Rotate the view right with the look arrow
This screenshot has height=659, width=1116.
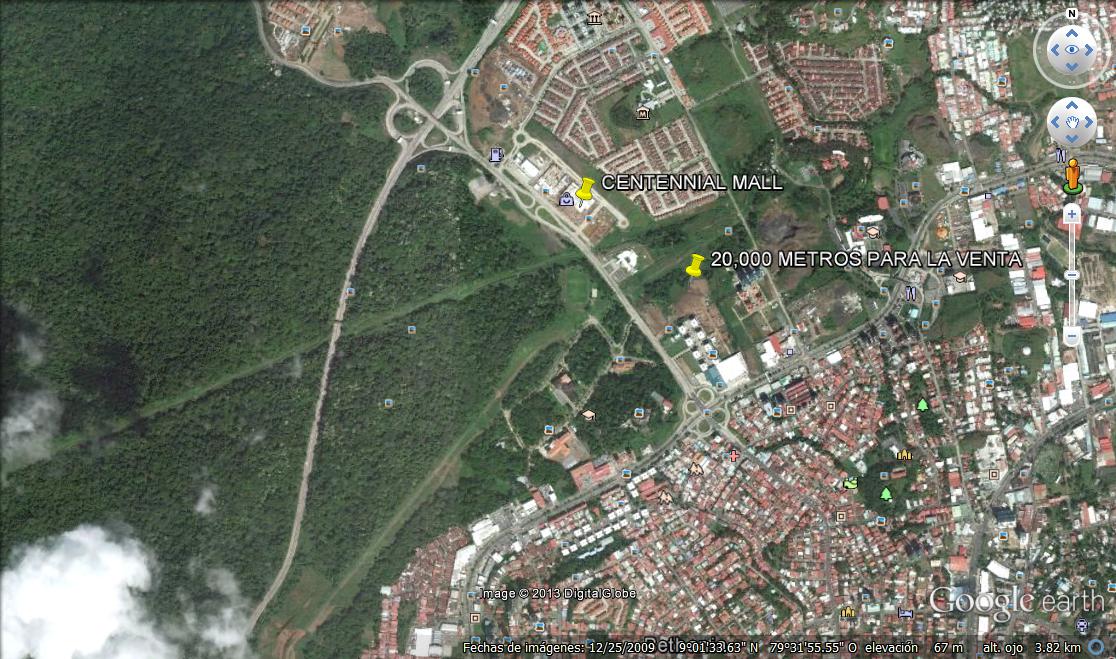pyautogui.click(x=1090, y=50)
